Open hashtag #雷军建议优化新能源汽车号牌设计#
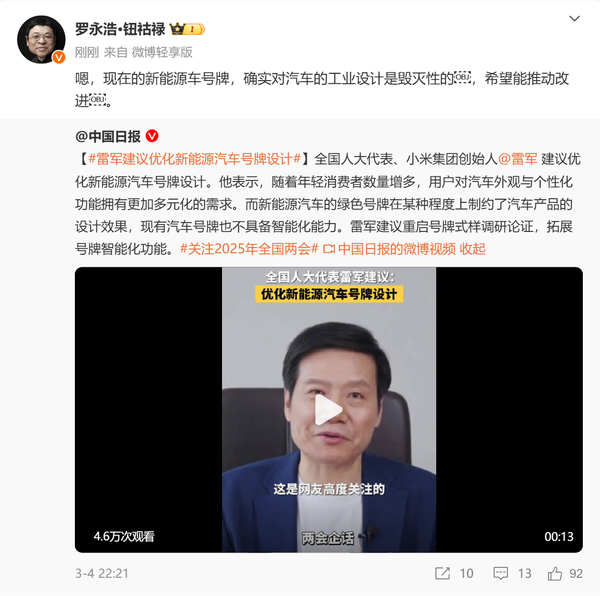The height and width of the screenshot is (596, 600). tap(194, 159)
